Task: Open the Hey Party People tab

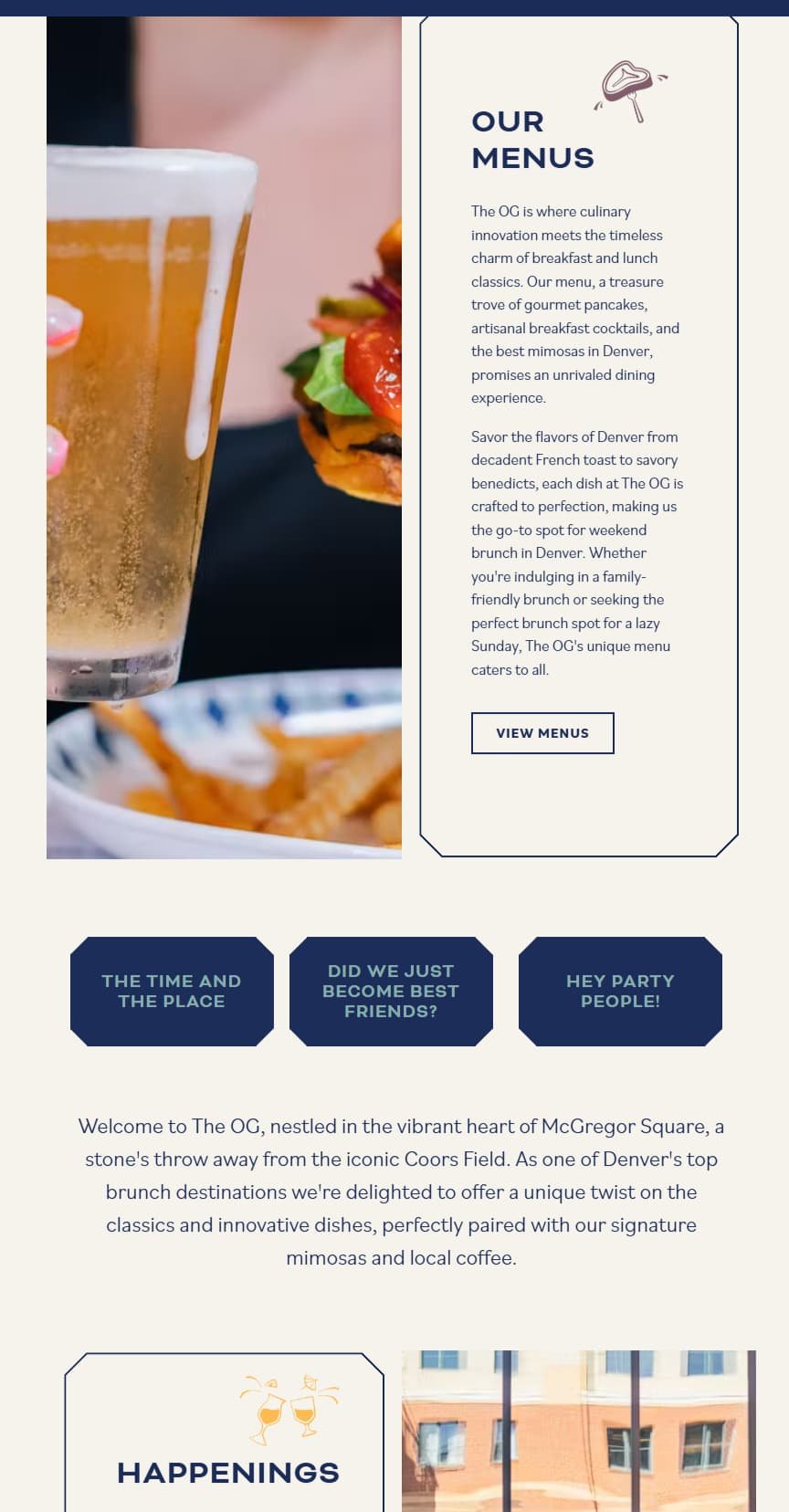Action: (x=620, y=992)
